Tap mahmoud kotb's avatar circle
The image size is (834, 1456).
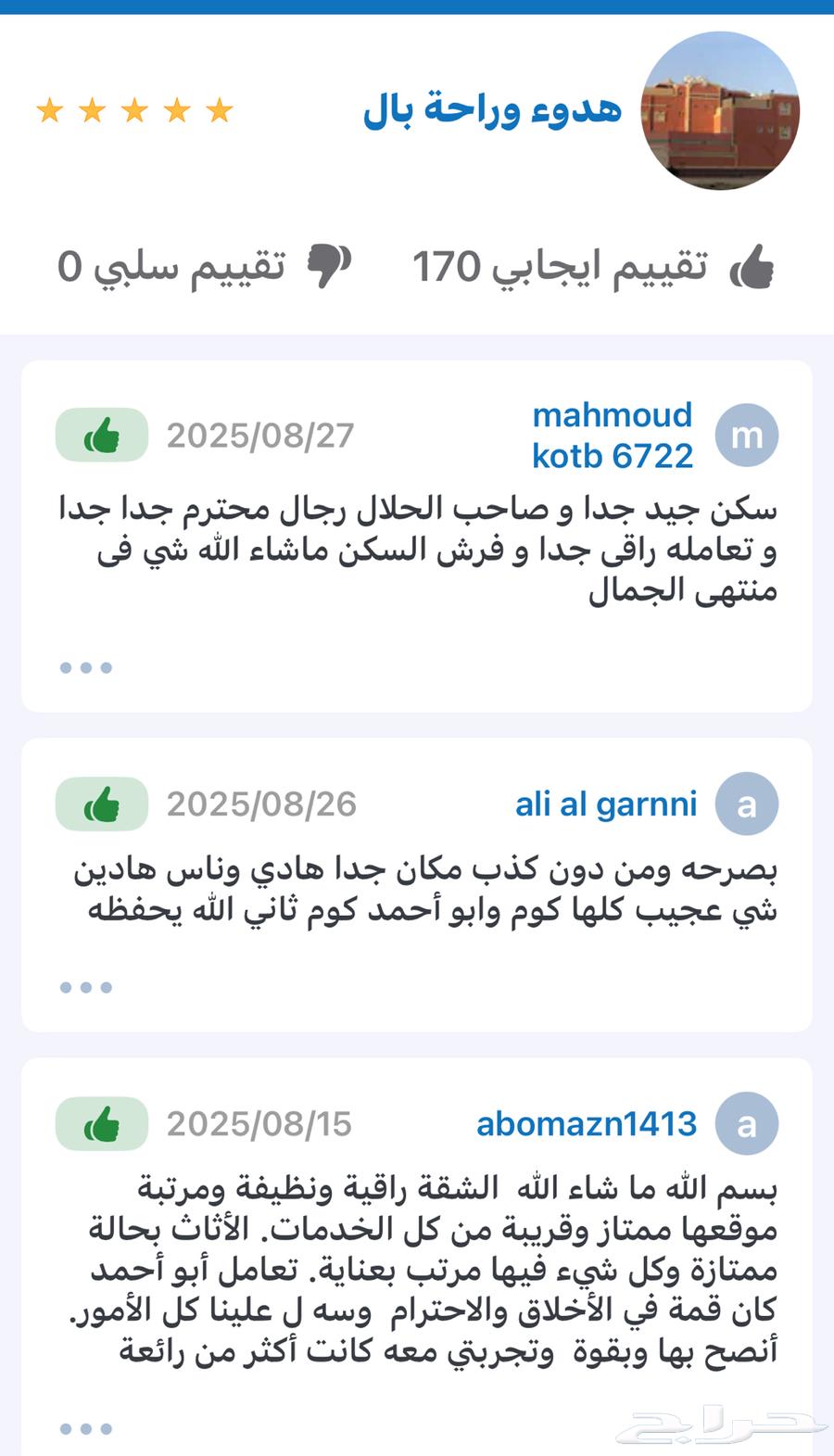pyautogui.click(x=747, y=435)
